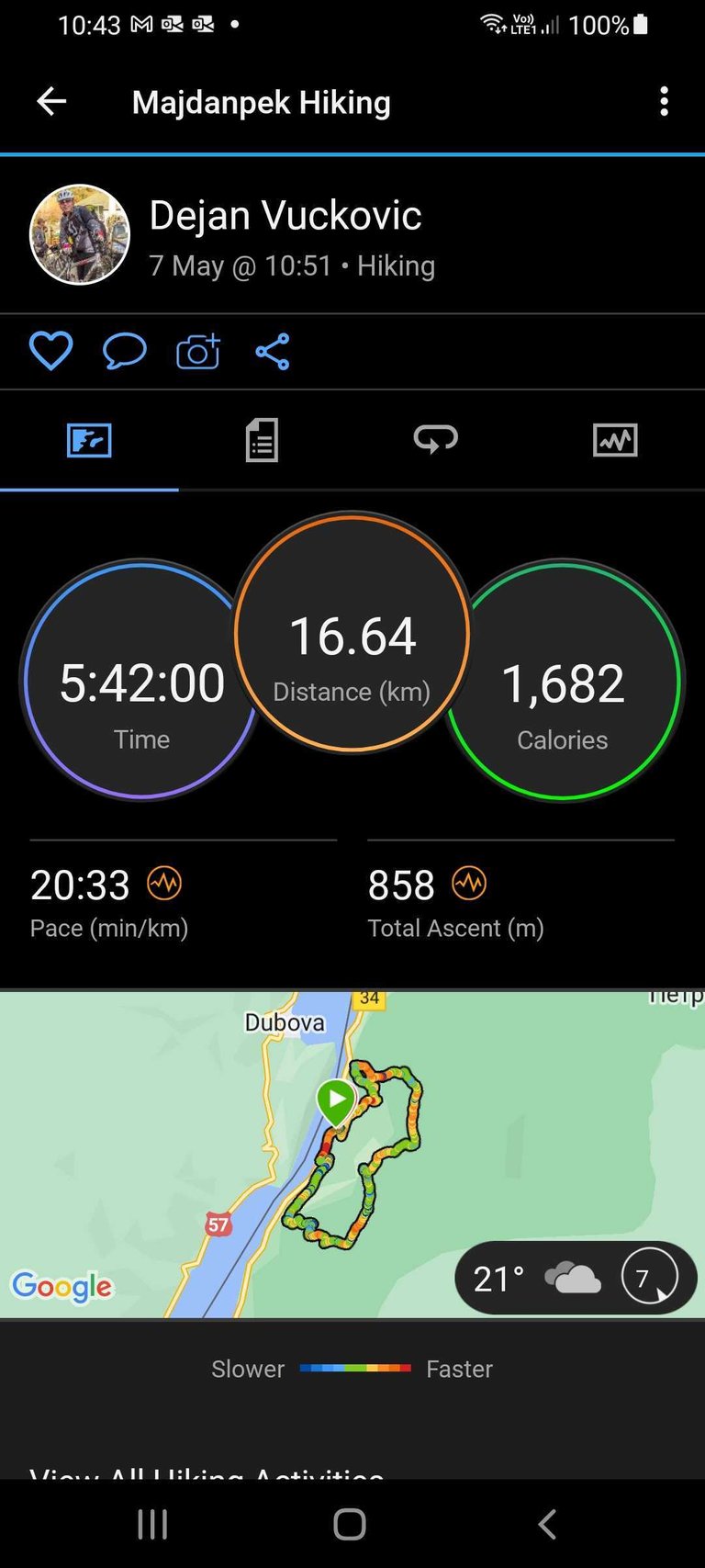
Task: Add a photo with the camera icon
Action: click(198, 352)
